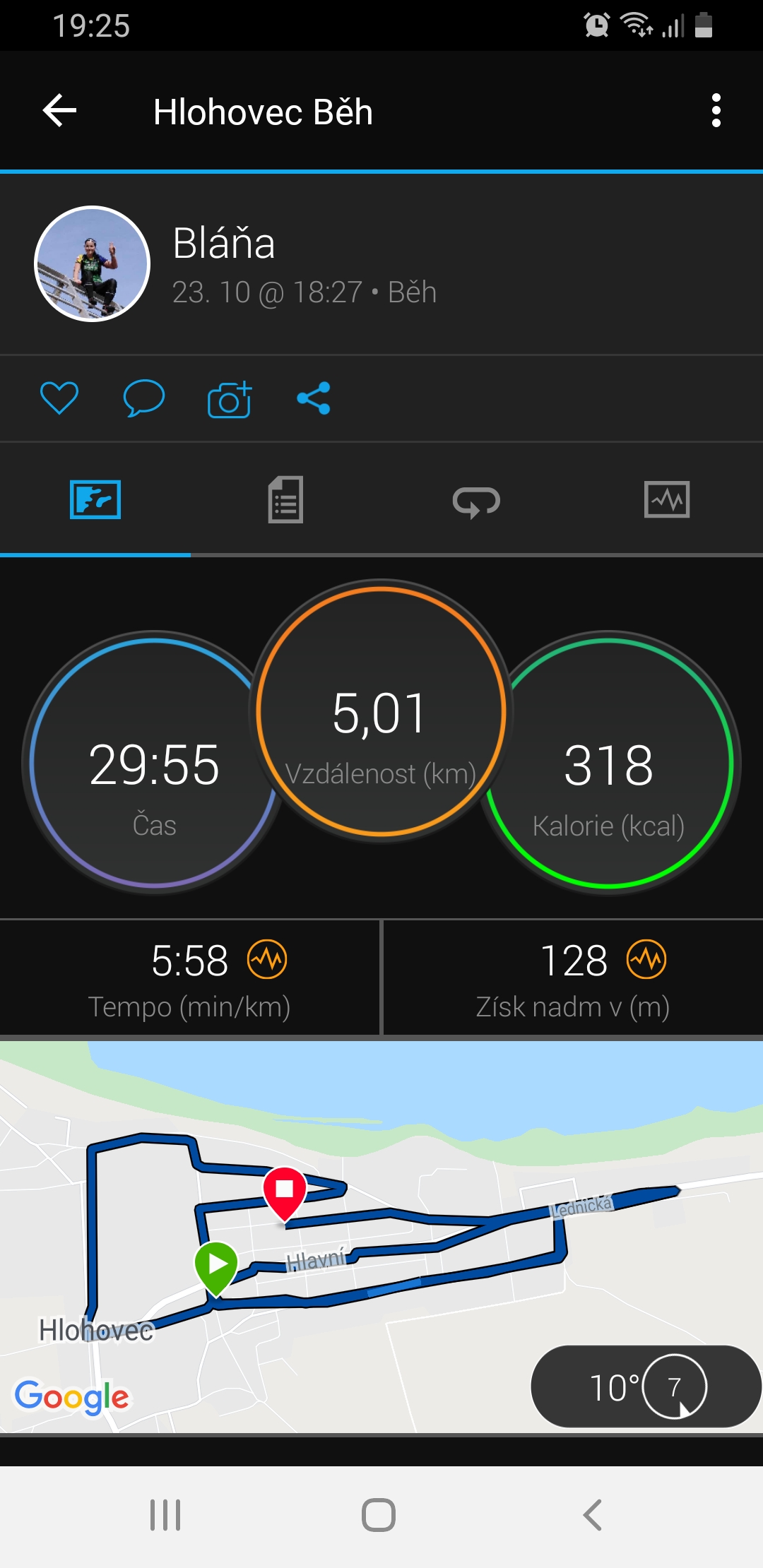Open the Tempo 5:58 pace chart icon
Viewport: 763px width, 1568px height.
267,959
